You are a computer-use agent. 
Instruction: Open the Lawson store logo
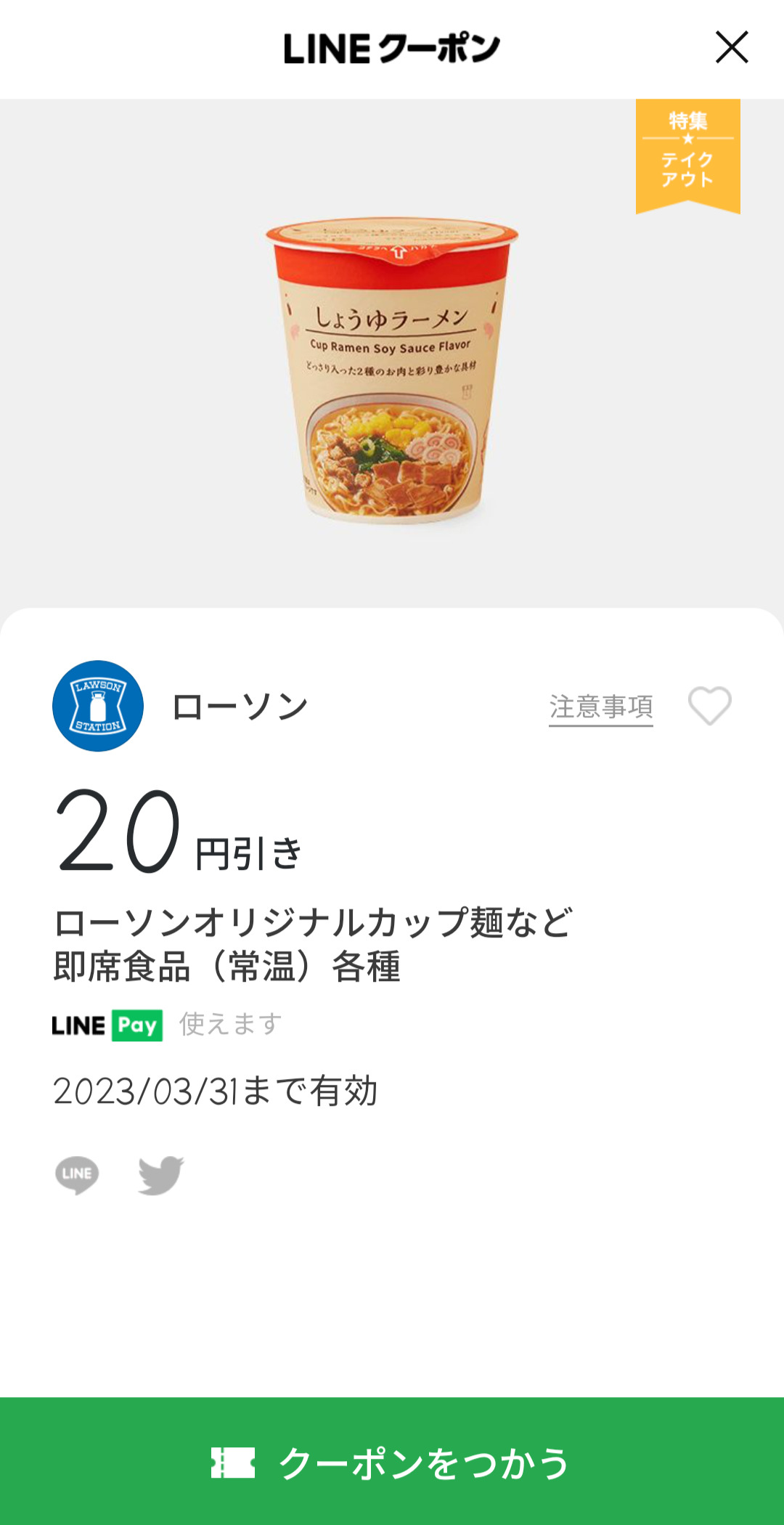tap(98, 706)
